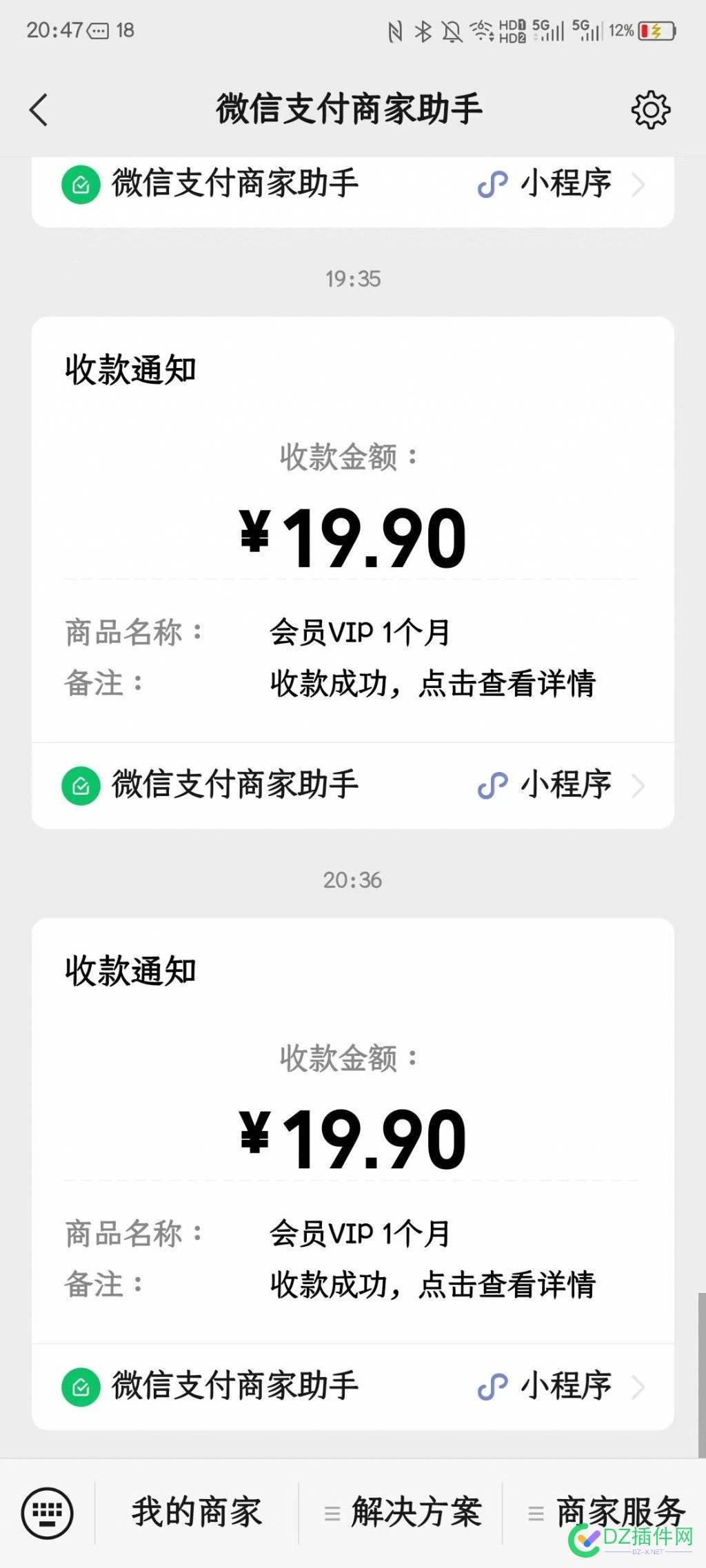The height and width of the screenshot is (1568, 706).
Task: Click the green merchant logo in 19:35 notice
Action: [81, 784]
